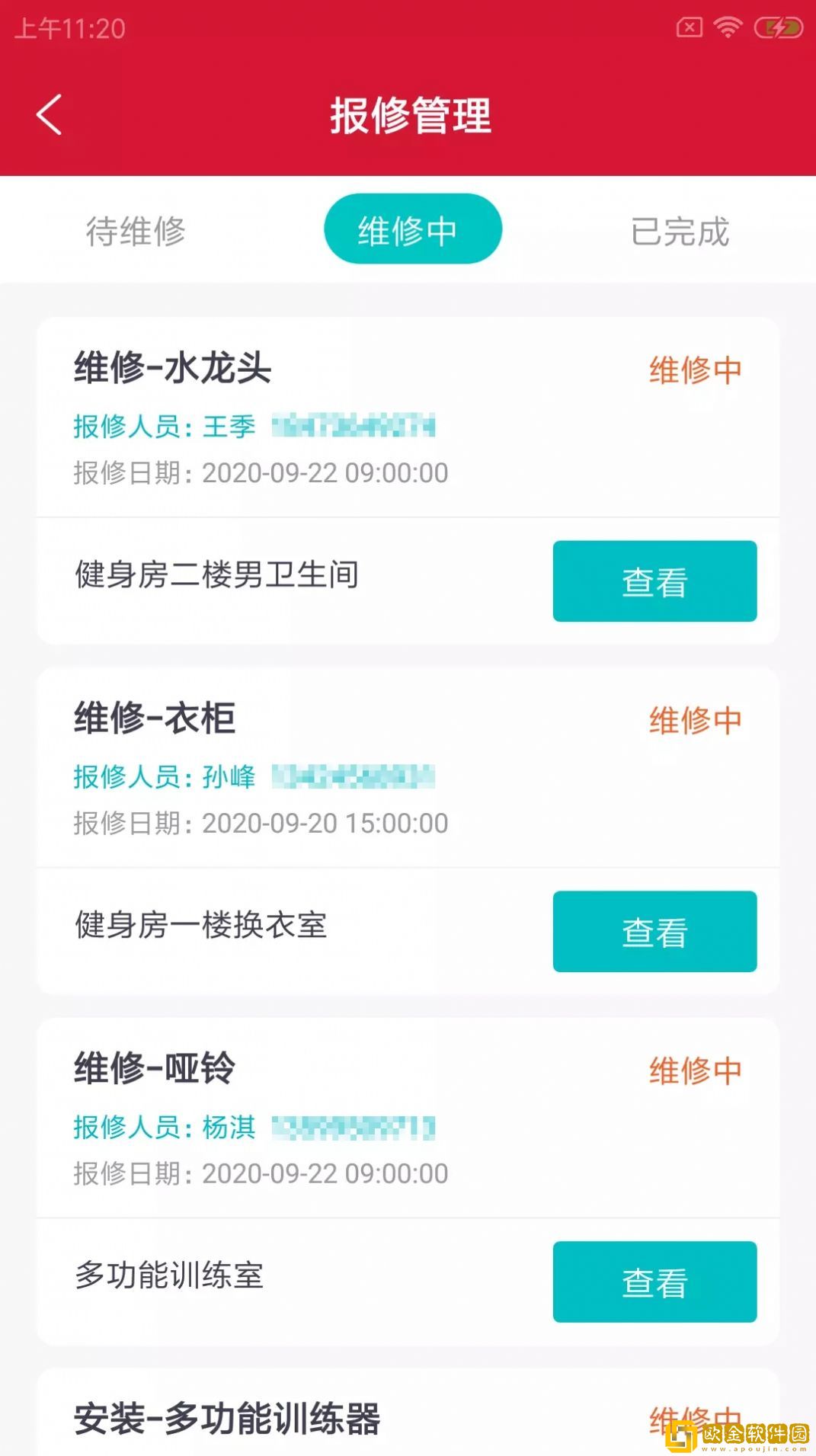The height and width of the screenshot is (1456, 816).
Task: Open the 维修-衣柜 card title
Action: click(x=155, y=717)
